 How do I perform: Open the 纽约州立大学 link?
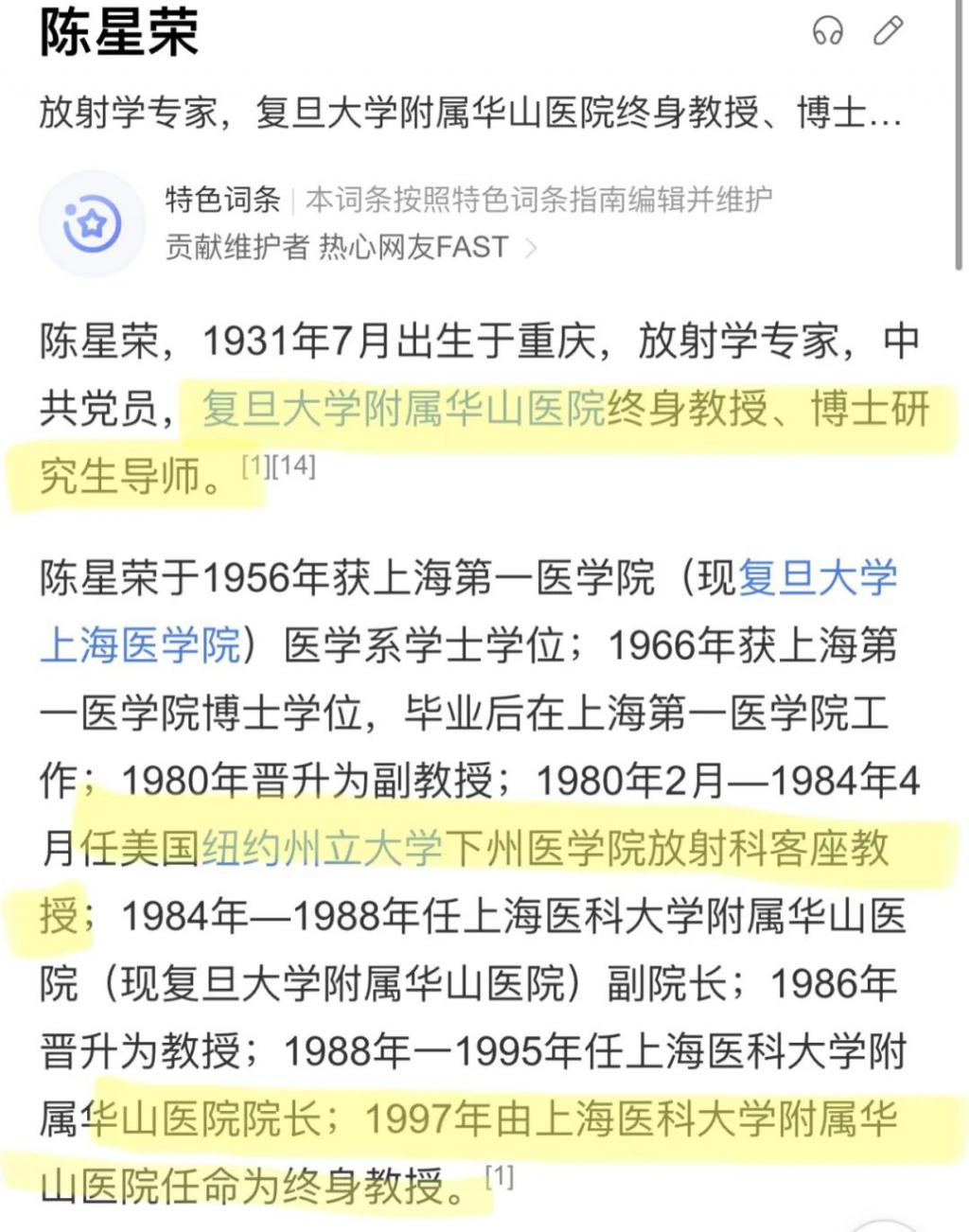point(322,849)
